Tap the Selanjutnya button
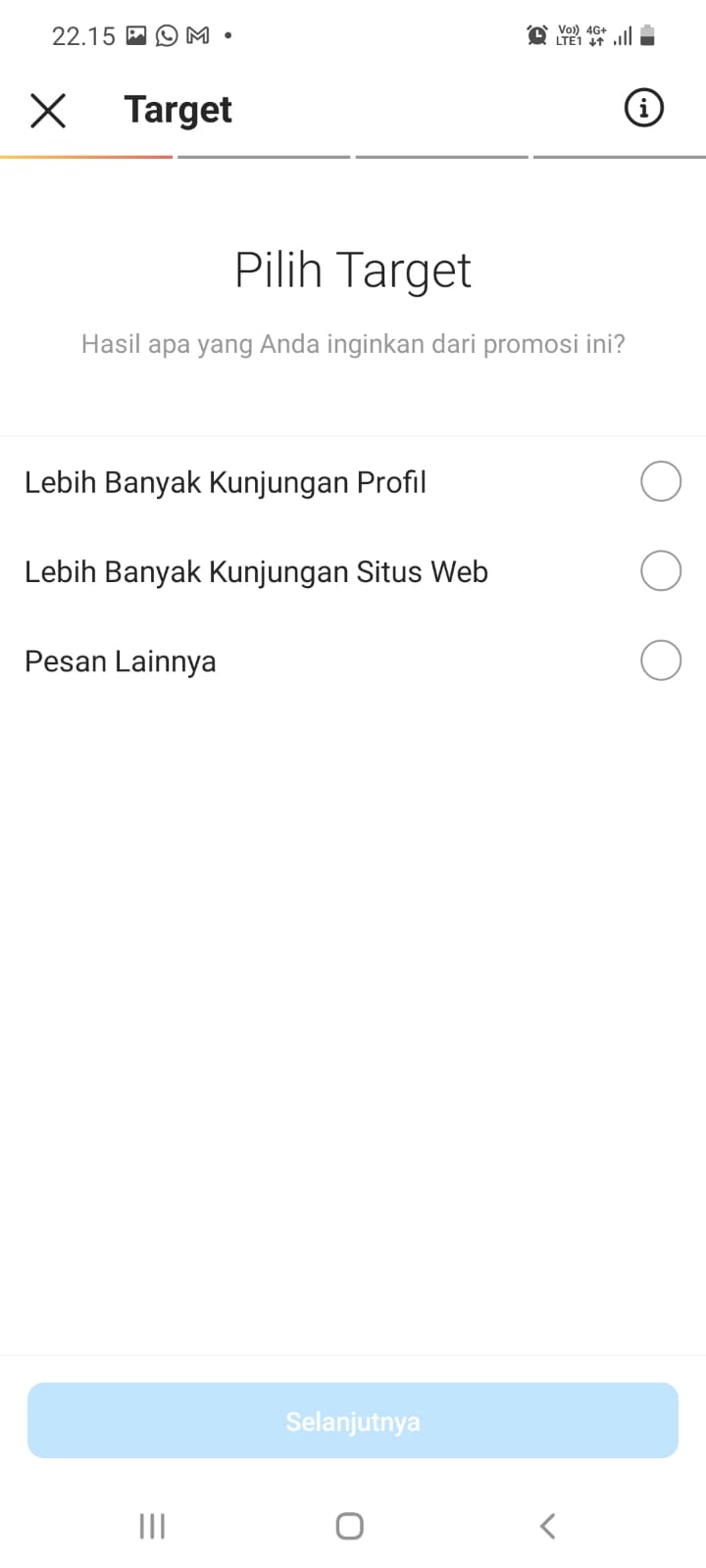 coord(353,1421)
